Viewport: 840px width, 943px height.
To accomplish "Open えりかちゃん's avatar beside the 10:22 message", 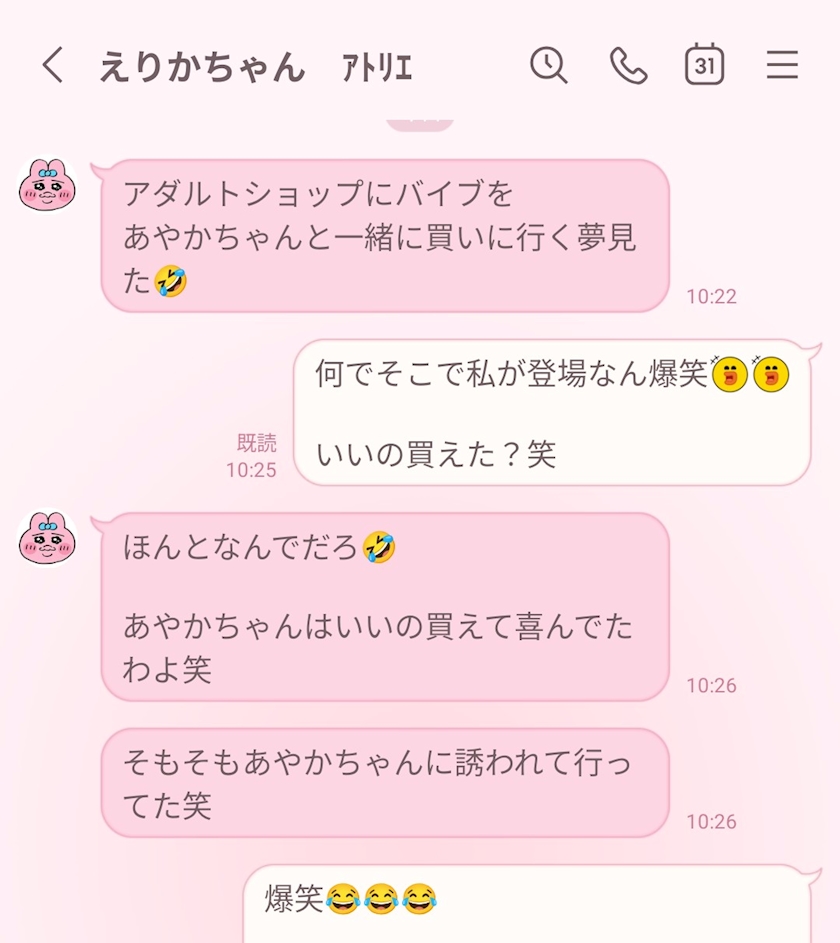I will click(x=48, y=185).
